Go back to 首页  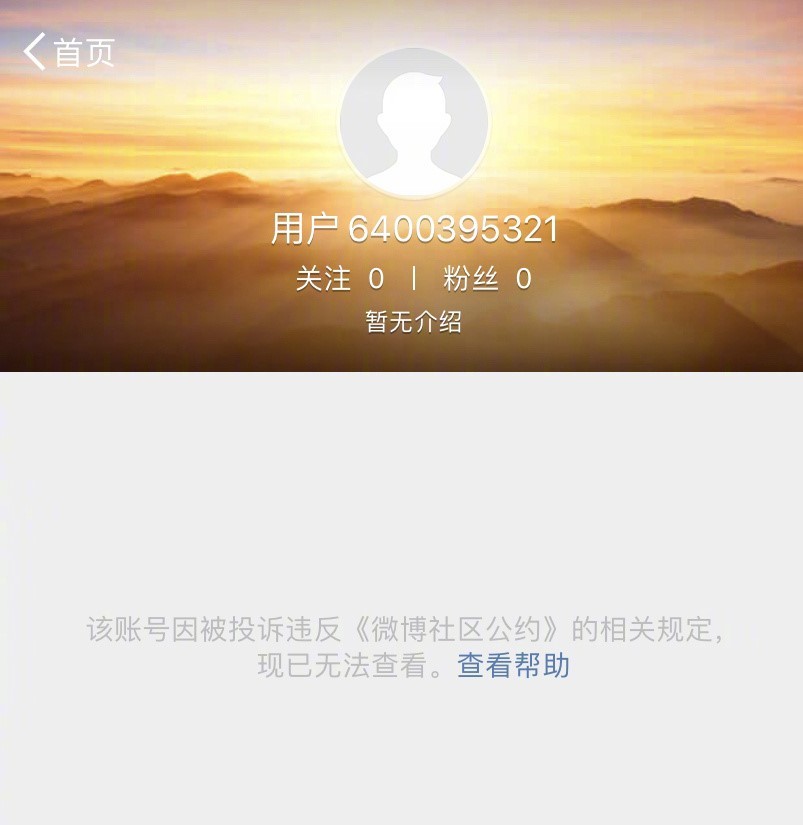[68, 51]
